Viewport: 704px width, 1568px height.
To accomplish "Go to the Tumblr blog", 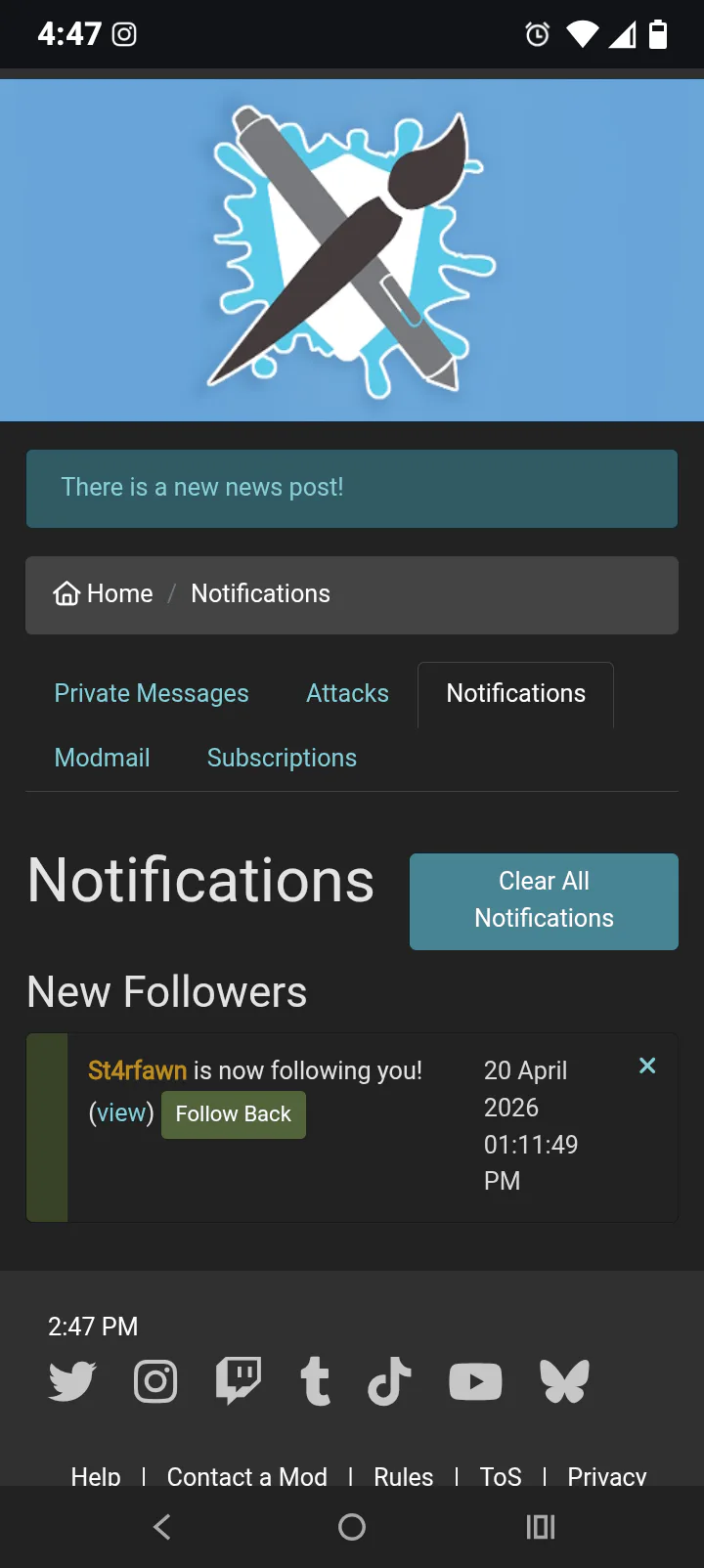I will (x=315, y=1381).
